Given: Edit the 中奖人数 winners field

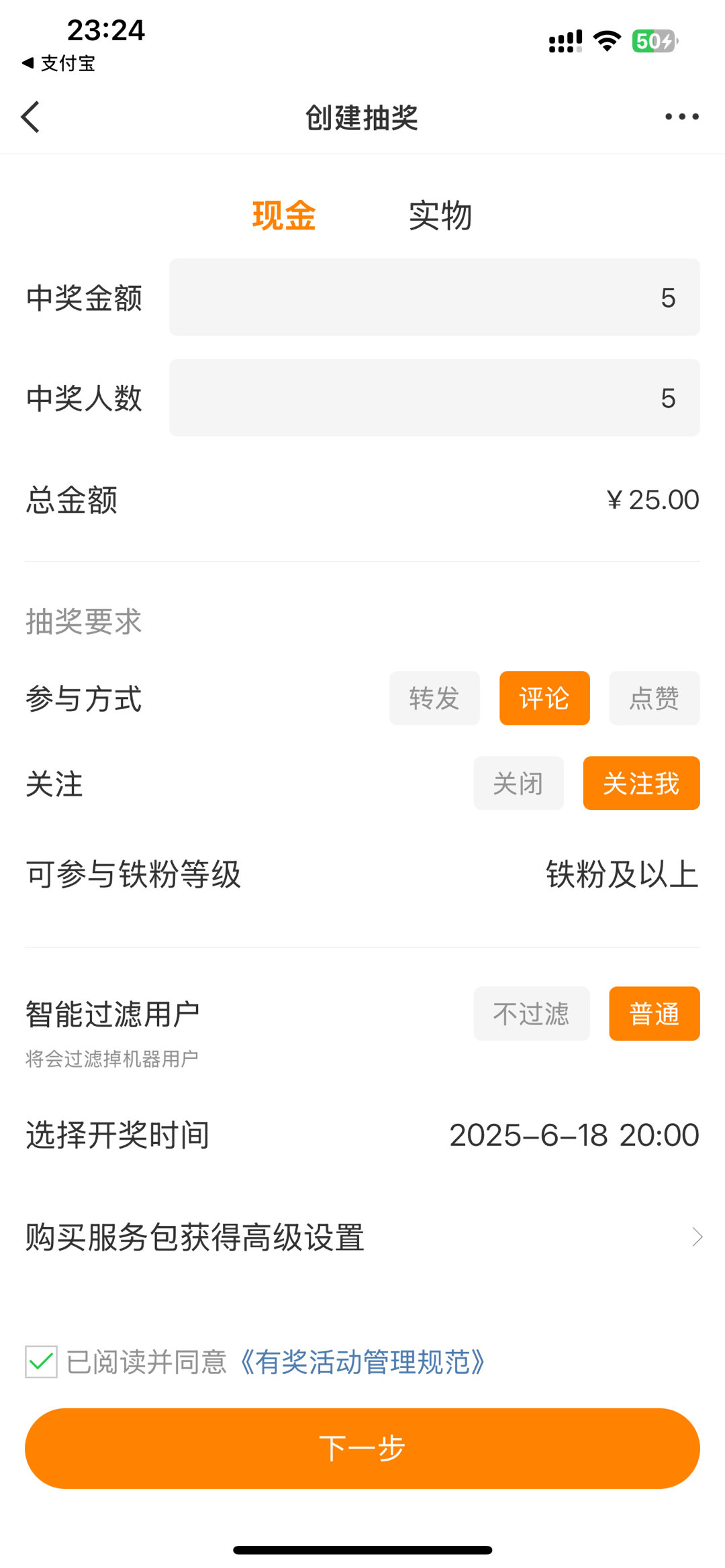Looking at the screenshot, I should tap(434, 398).
